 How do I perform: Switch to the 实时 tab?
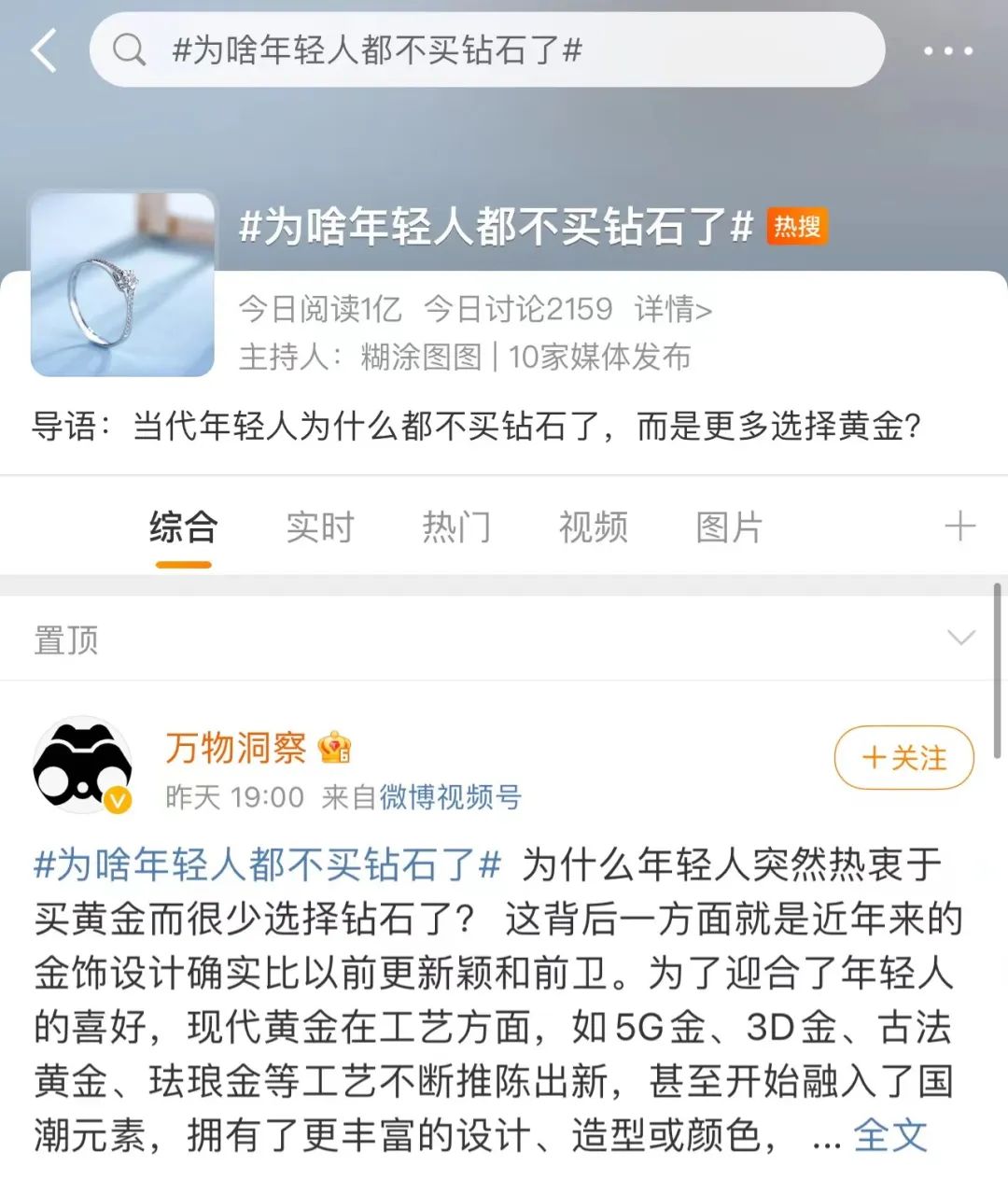(319, 526)
